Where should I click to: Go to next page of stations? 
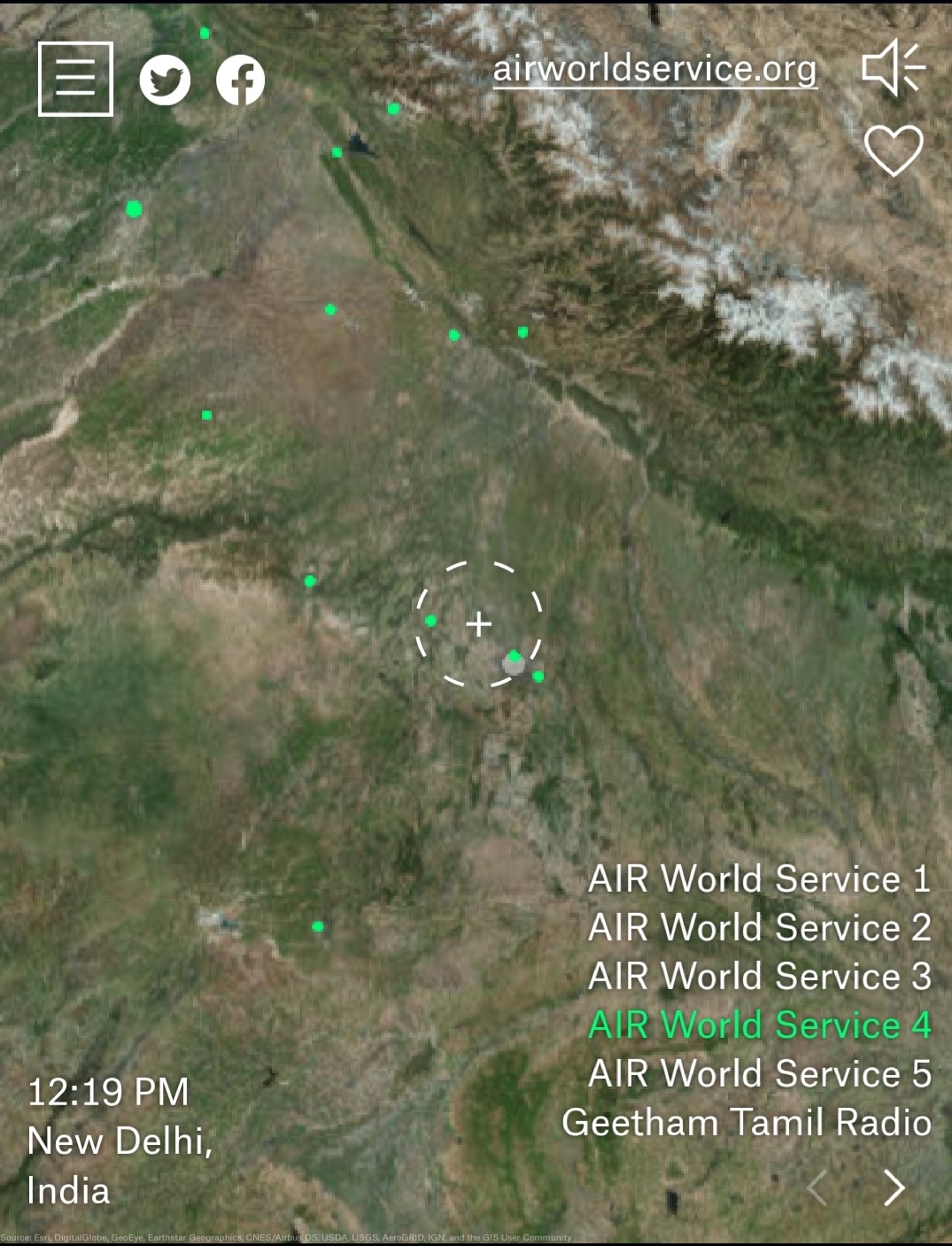coord(894,1188)
